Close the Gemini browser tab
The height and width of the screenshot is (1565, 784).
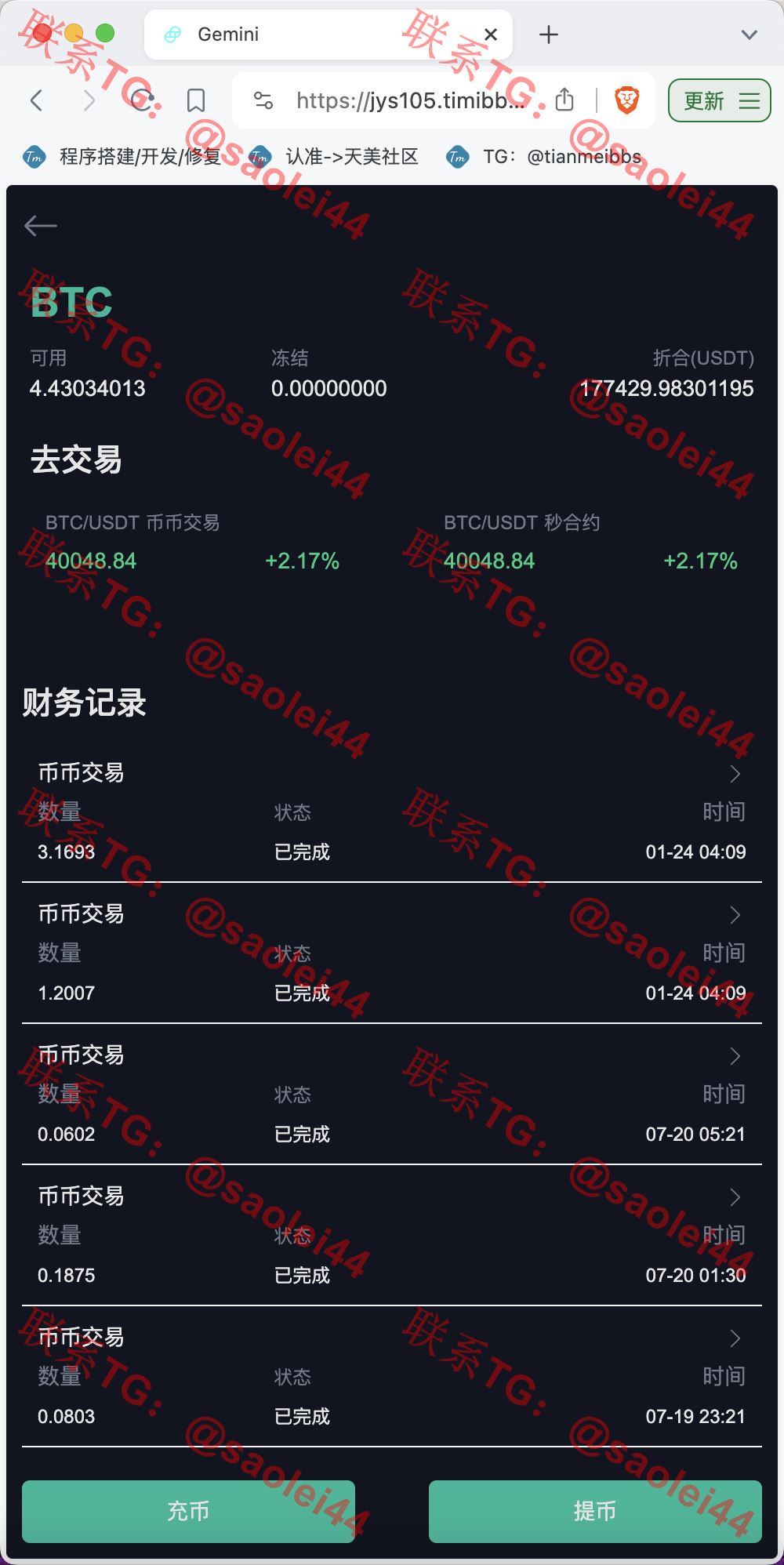[491, 34]
